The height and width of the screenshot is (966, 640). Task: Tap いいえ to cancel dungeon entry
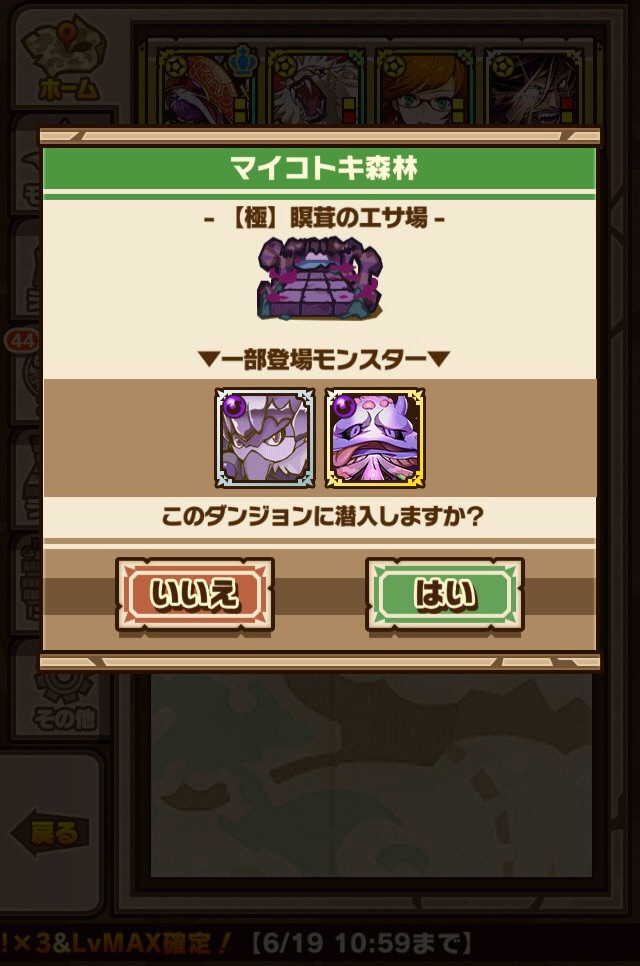(194, 594)
